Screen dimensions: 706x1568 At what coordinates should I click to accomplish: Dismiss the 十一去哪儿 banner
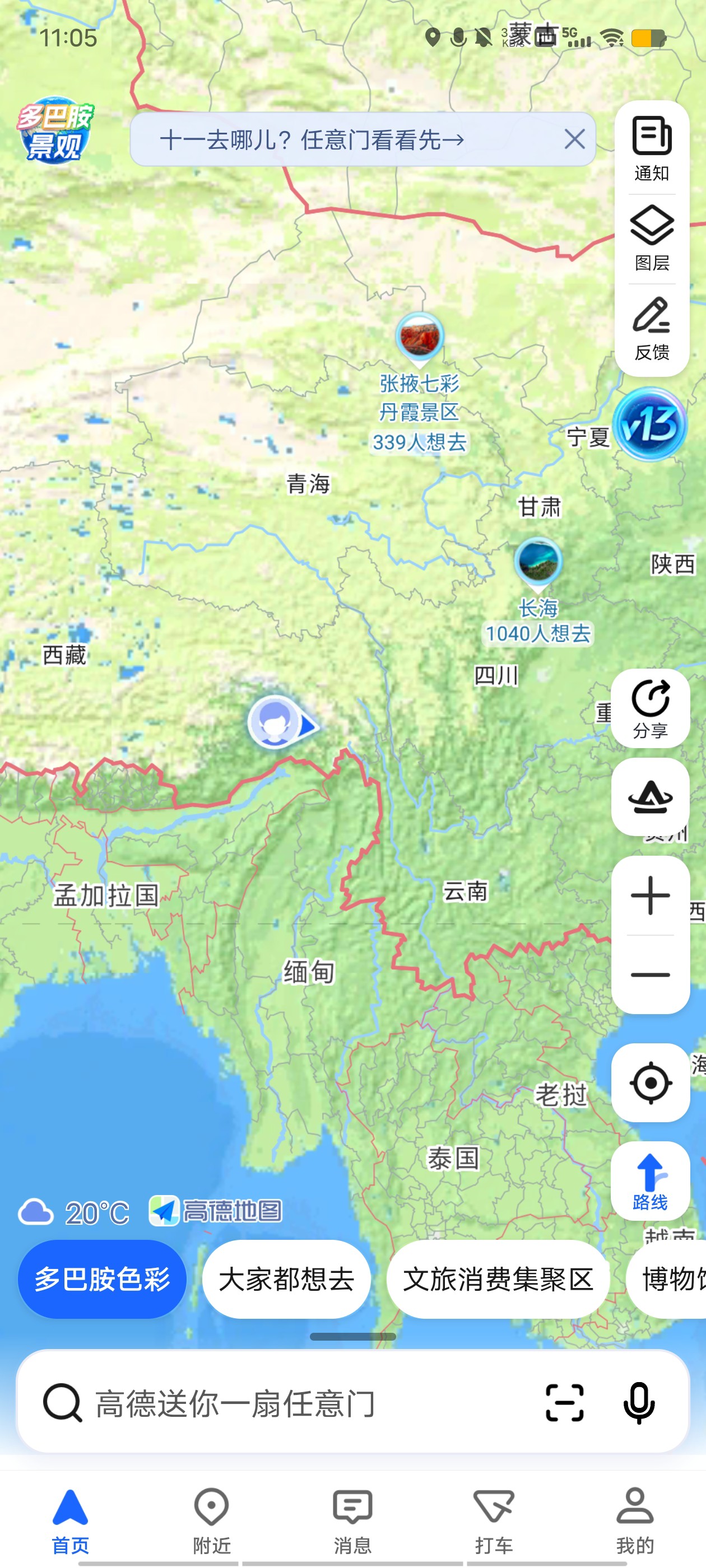coord(574,139)
